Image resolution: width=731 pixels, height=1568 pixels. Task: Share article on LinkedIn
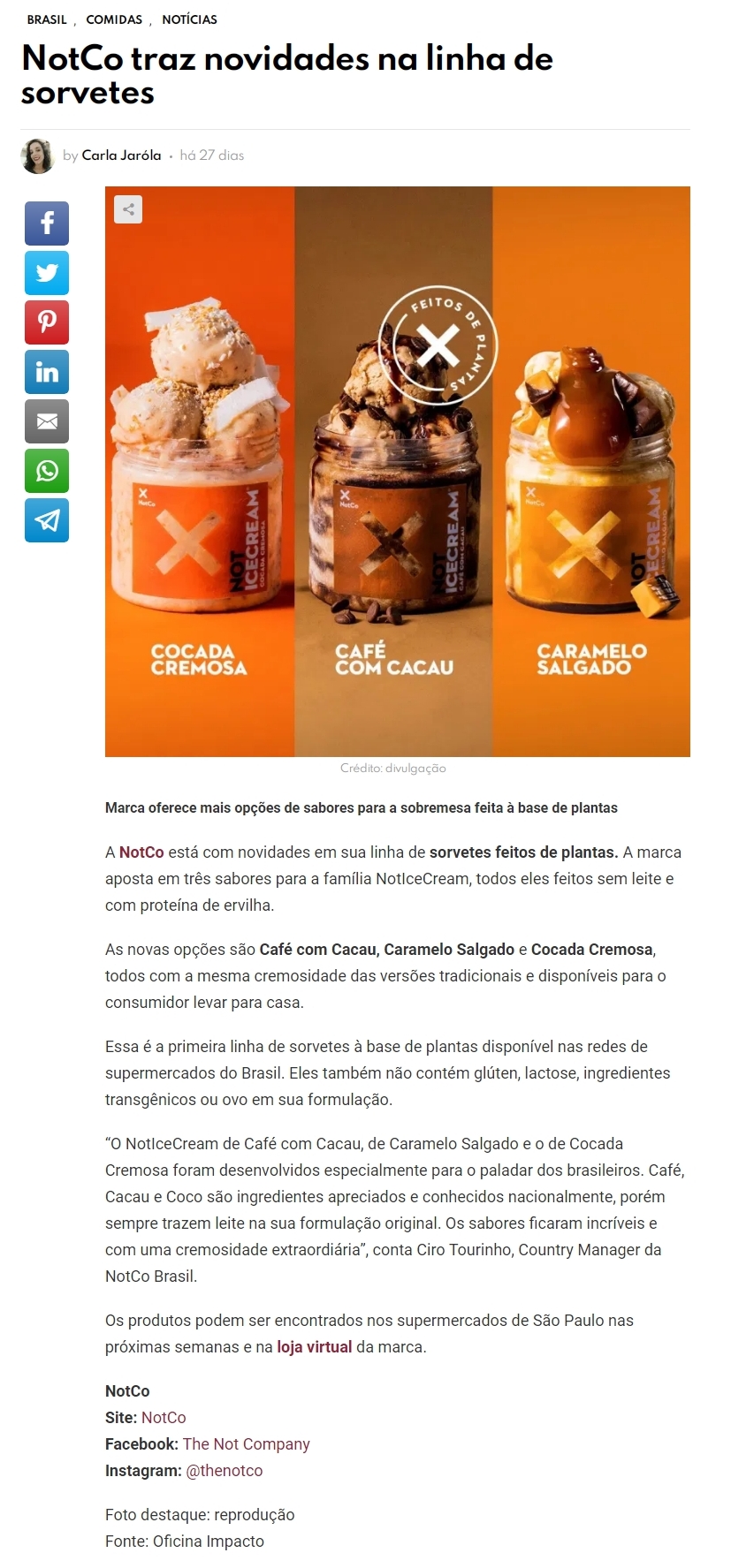[x=47, y=372]
